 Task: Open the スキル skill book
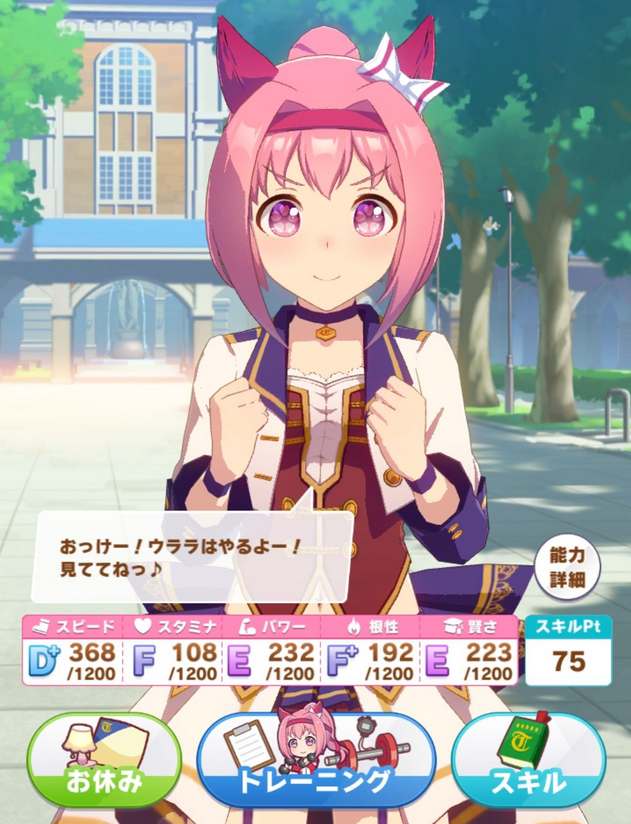click(x=529, y=760)
